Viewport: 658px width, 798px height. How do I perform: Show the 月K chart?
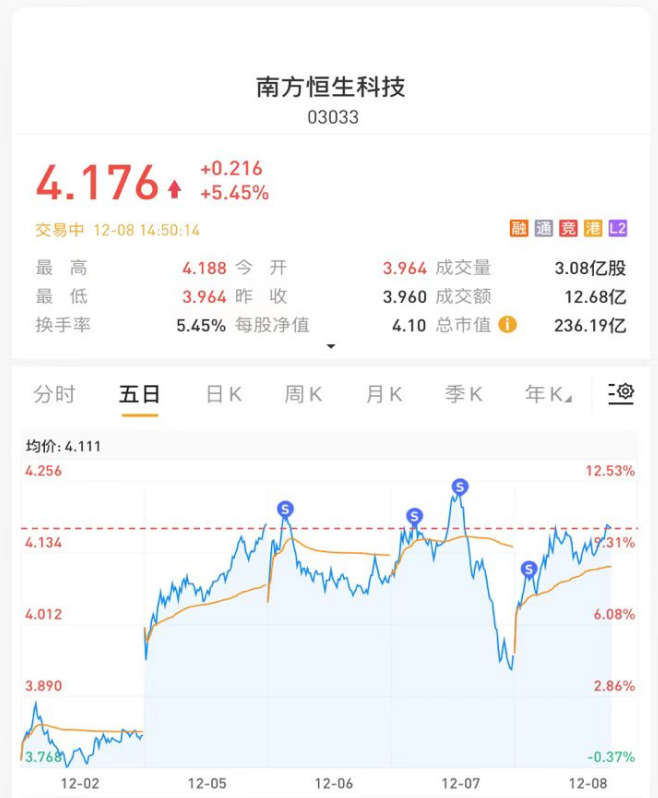click(383, 394)
